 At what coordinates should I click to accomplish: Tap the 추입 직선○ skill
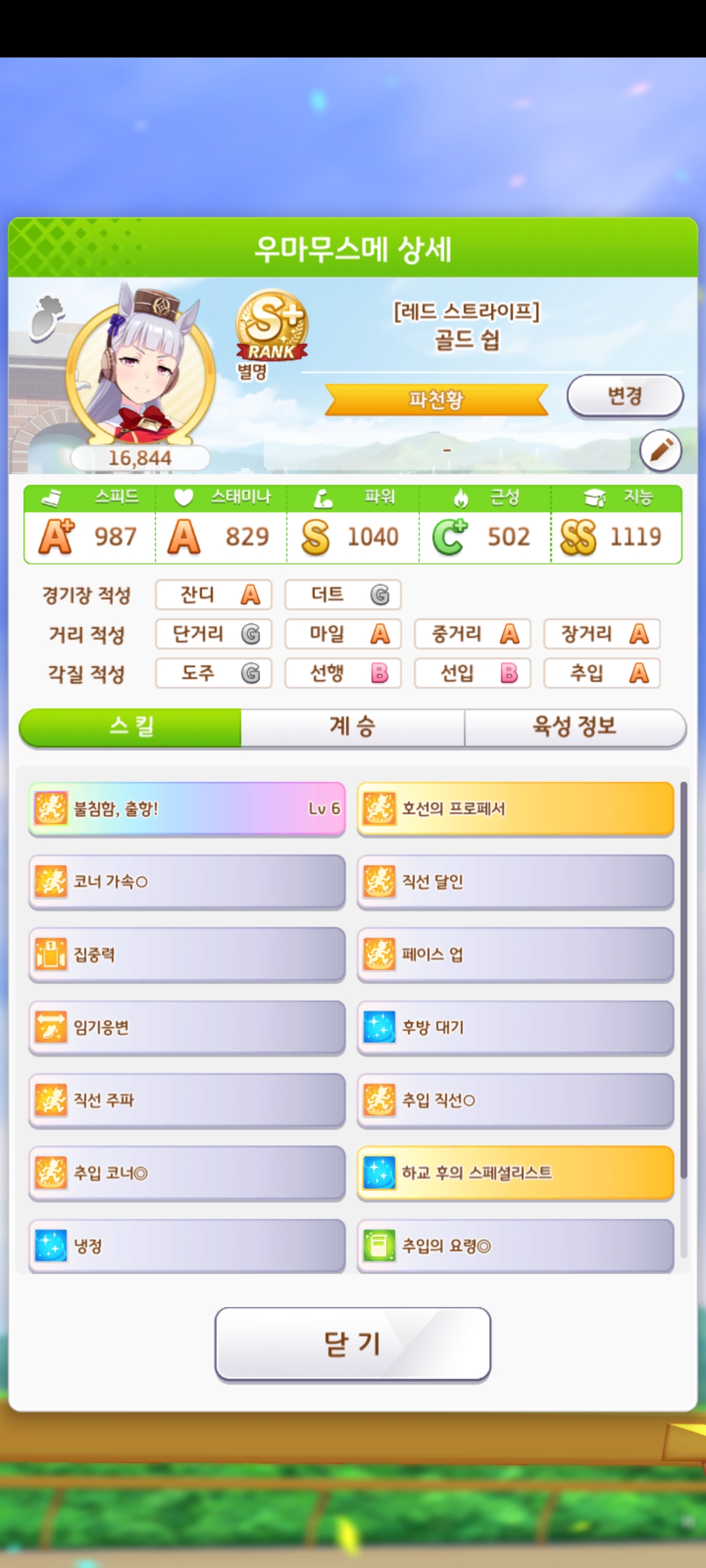pyautogui.click(x=515, y=1100)
